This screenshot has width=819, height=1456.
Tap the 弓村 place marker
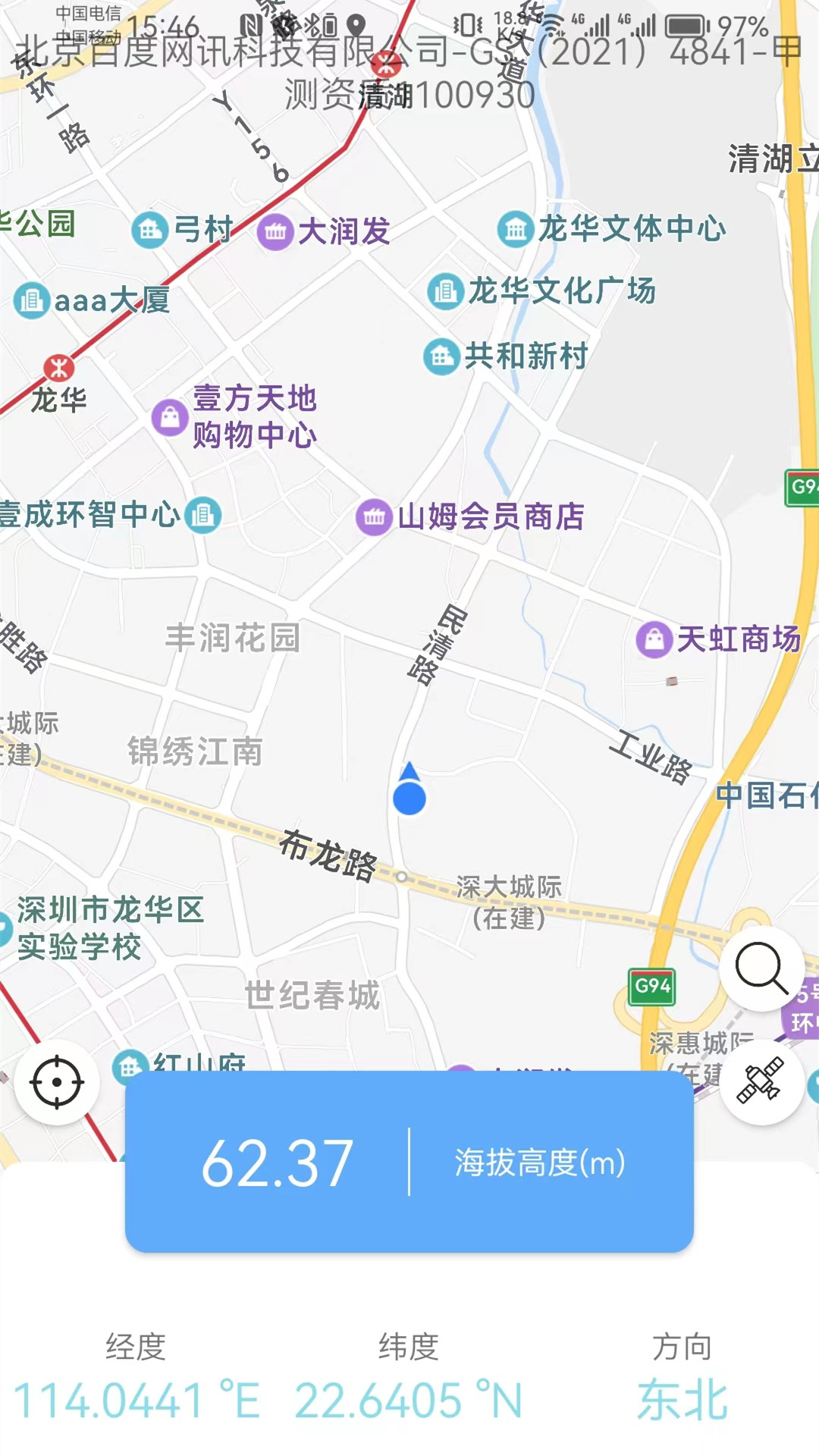tap(149, 230)
